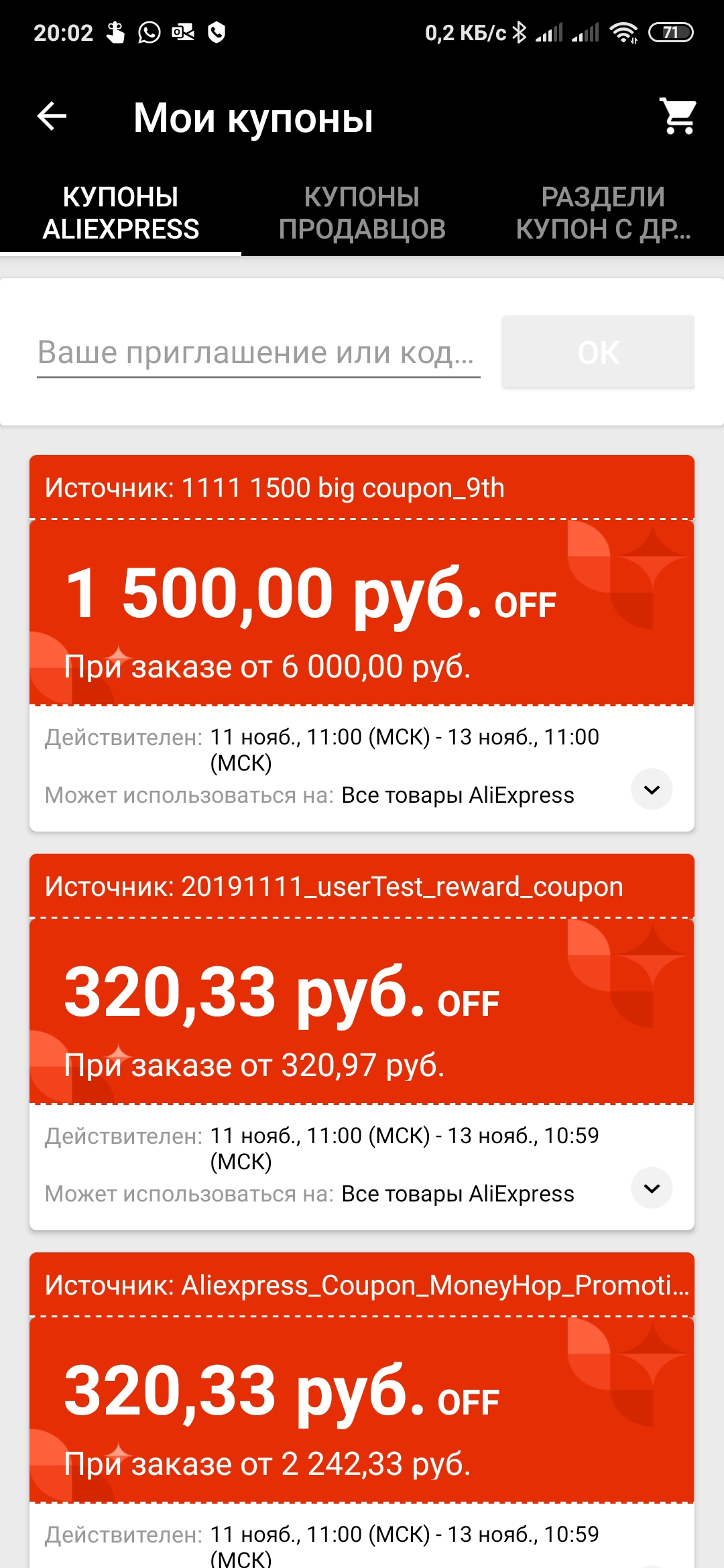The width and height of the screenshot is (724, 1568).
Task: Expand details of 1 500,00 руб. coupon
Action: [x=652, y=789]
